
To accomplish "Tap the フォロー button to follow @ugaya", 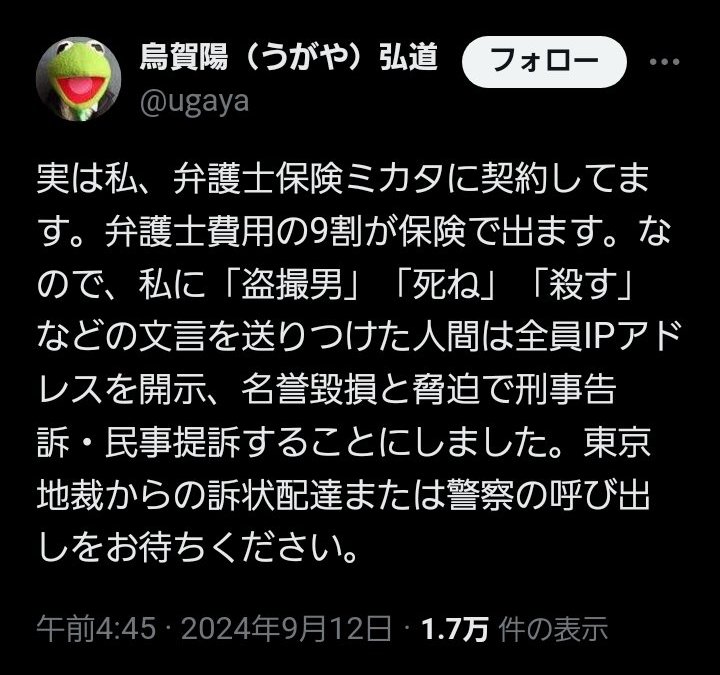I will pos(544,62).
